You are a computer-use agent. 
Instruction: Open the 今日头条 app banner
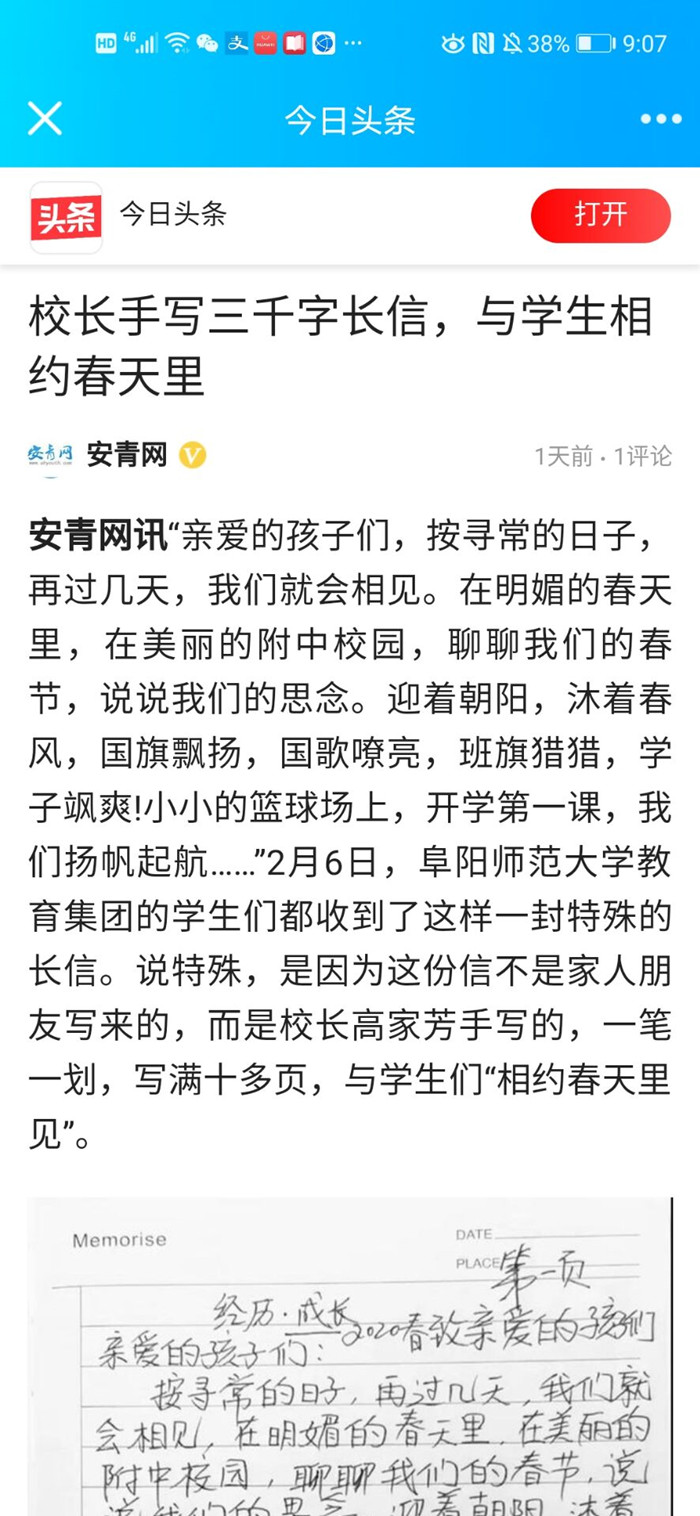tap(172, 214)
